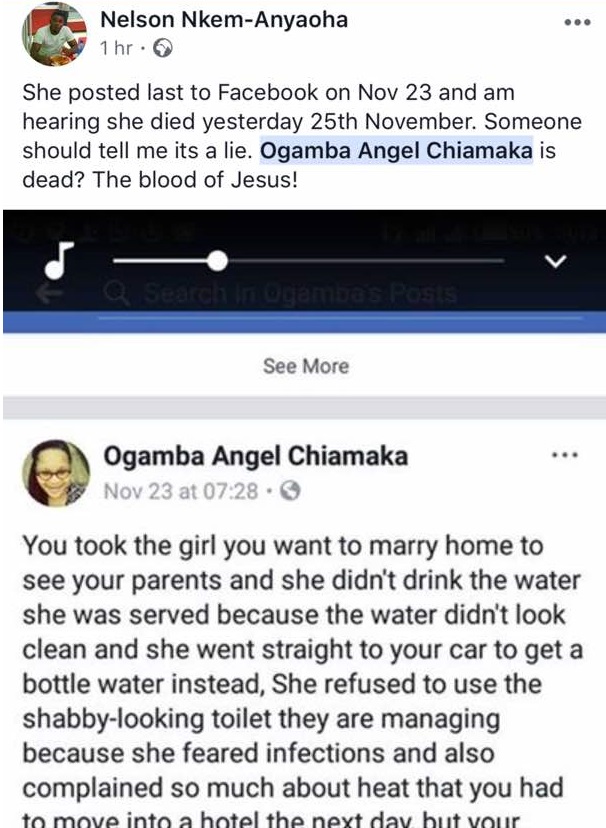Open the attached screenshot image in Nelson's post
Viewport: 606px width, 828px height.
click(303, 272)
